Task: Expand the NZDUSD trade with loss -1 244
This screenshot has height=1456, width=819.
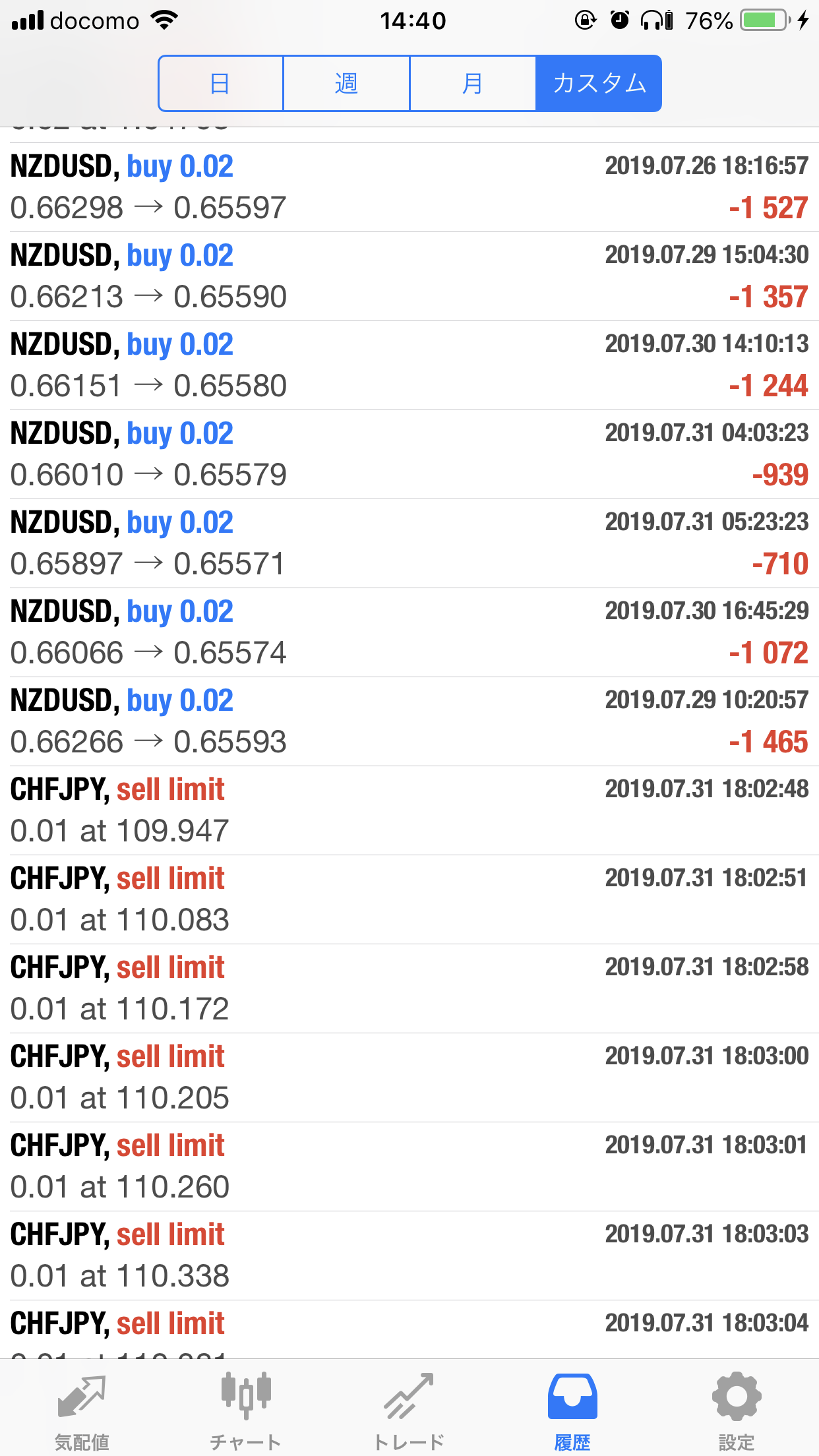Action: click(x=409, y=365)
